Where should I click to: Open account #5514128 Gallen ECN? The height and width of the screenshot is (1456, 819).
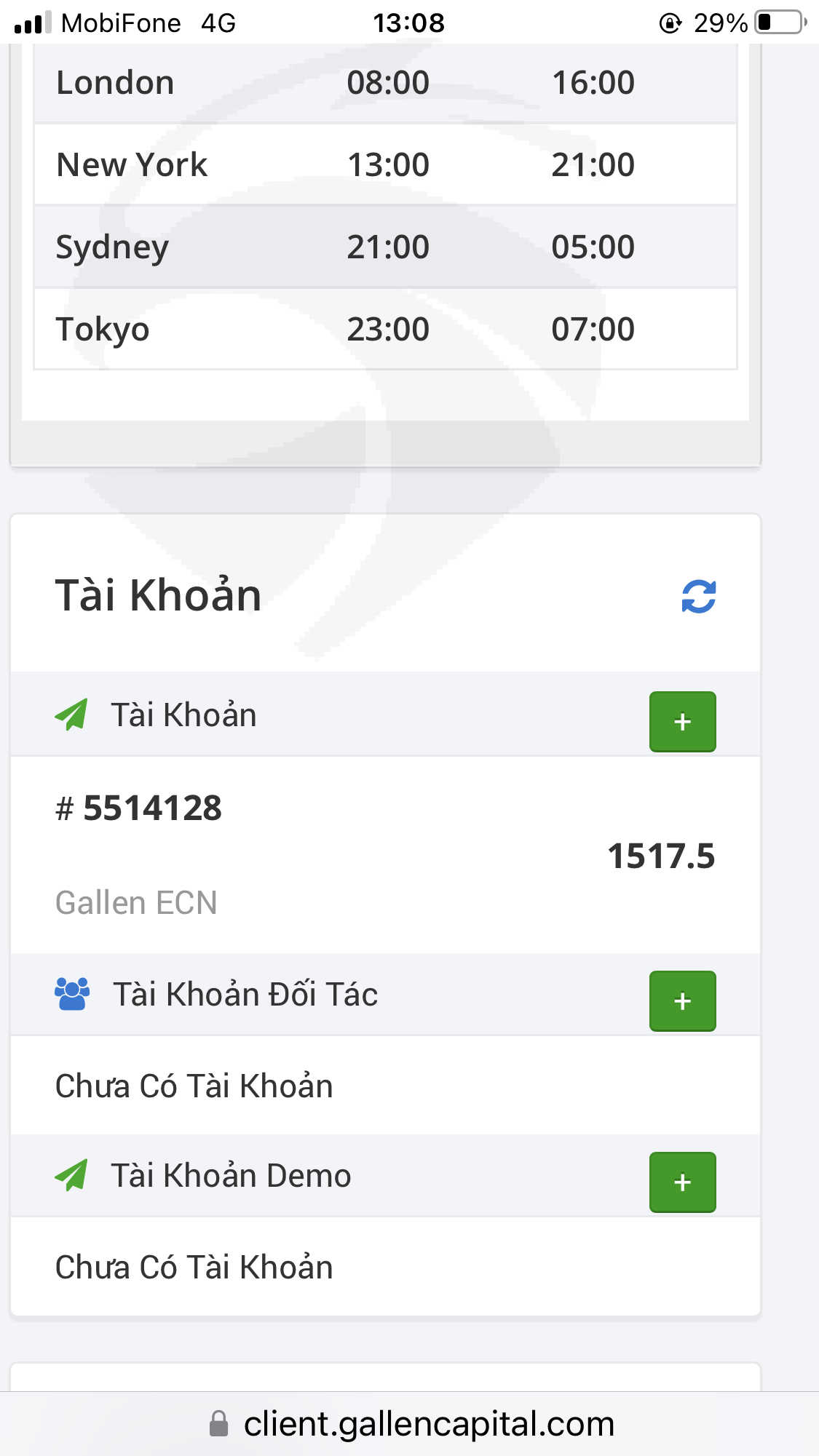385,855
